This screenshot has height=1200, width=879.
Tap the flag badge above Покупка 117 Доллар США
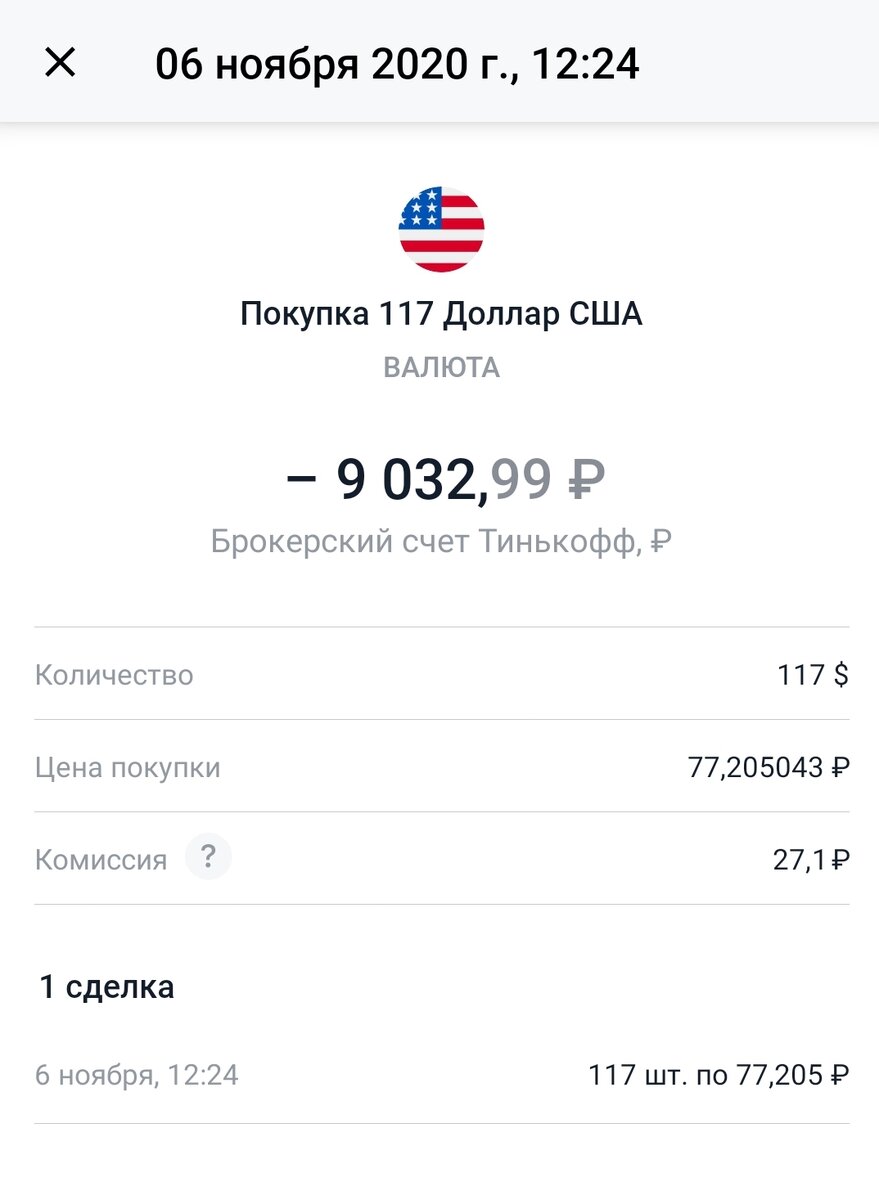[441, 228]
